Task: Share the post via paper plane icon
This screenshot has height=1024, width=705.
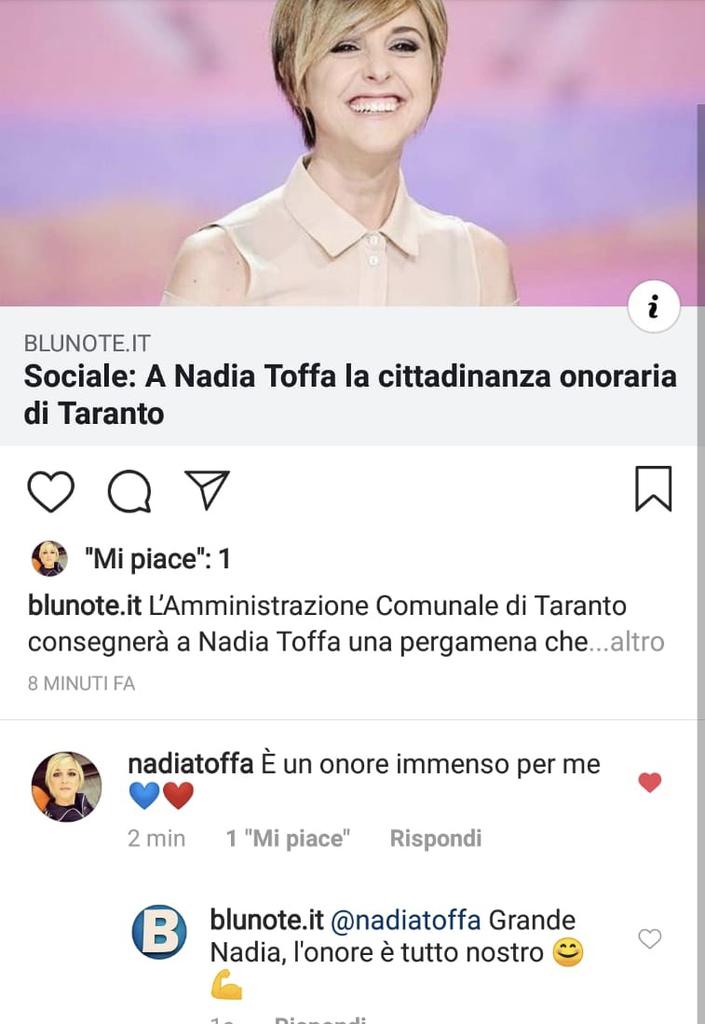Action: point(207,489)
